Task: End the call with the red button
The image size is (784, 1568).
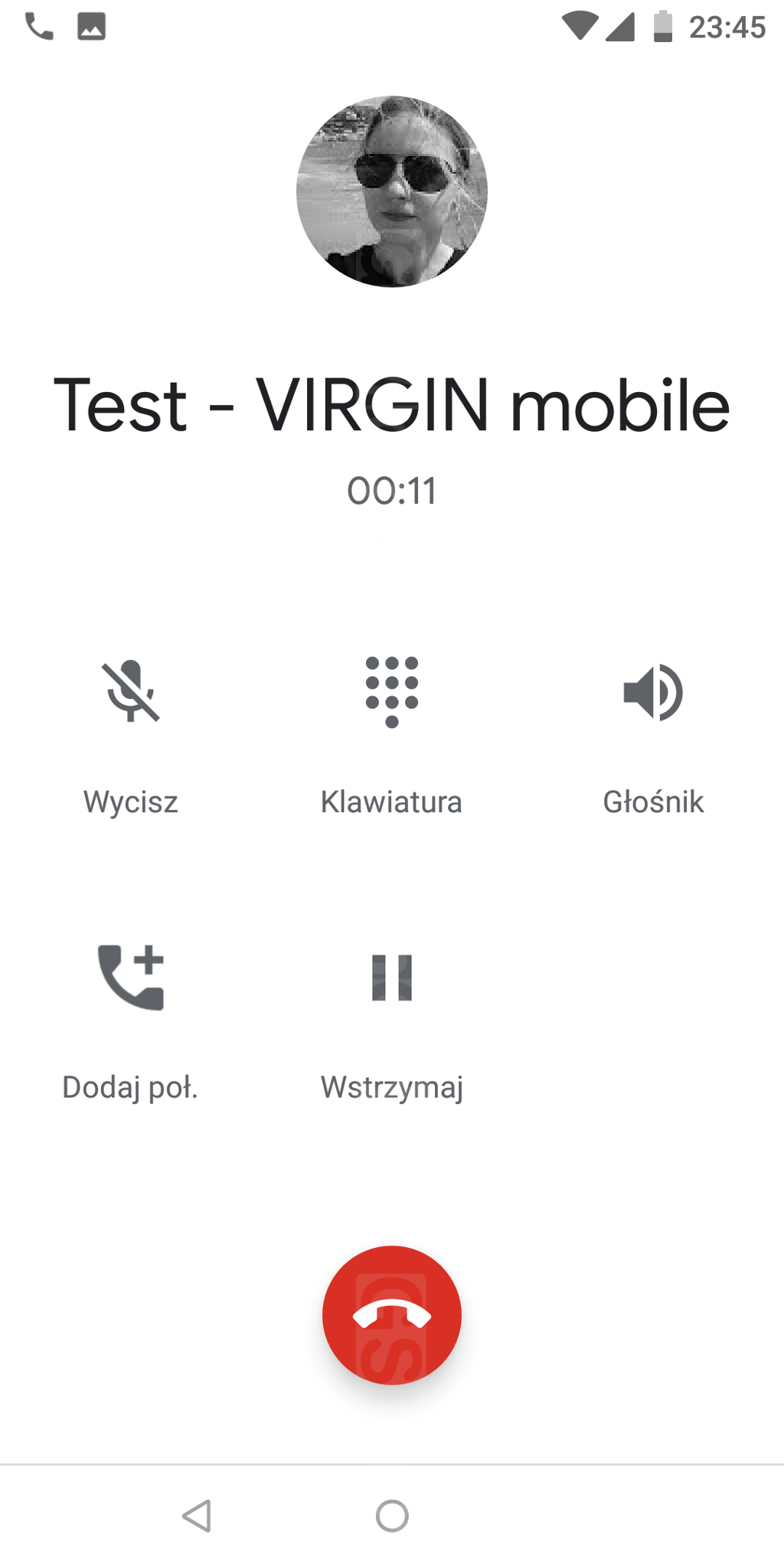Action: coord(391,1315)
